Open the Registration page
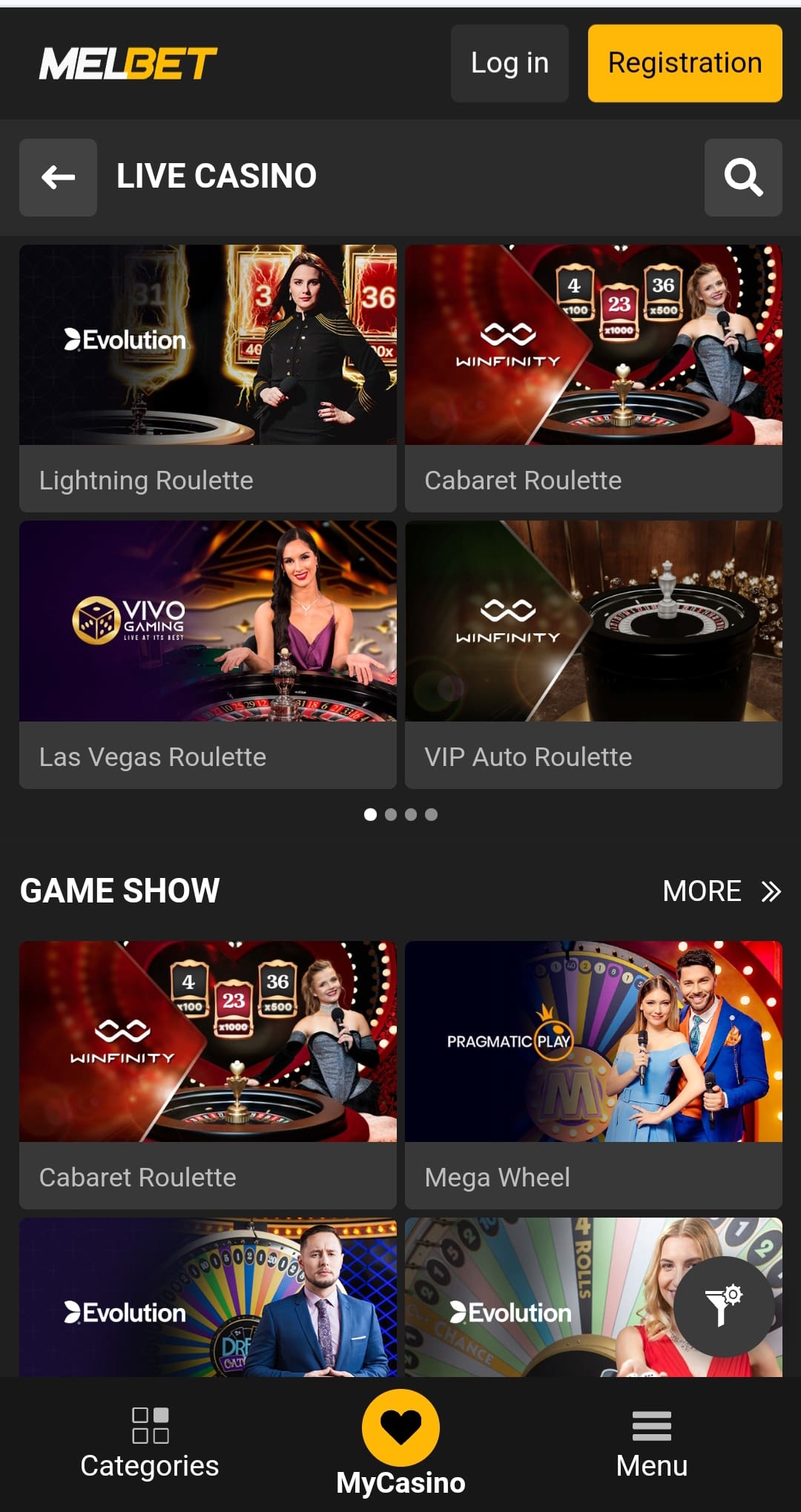This screenshot has width=801, height=1512. tap(685, 64)
